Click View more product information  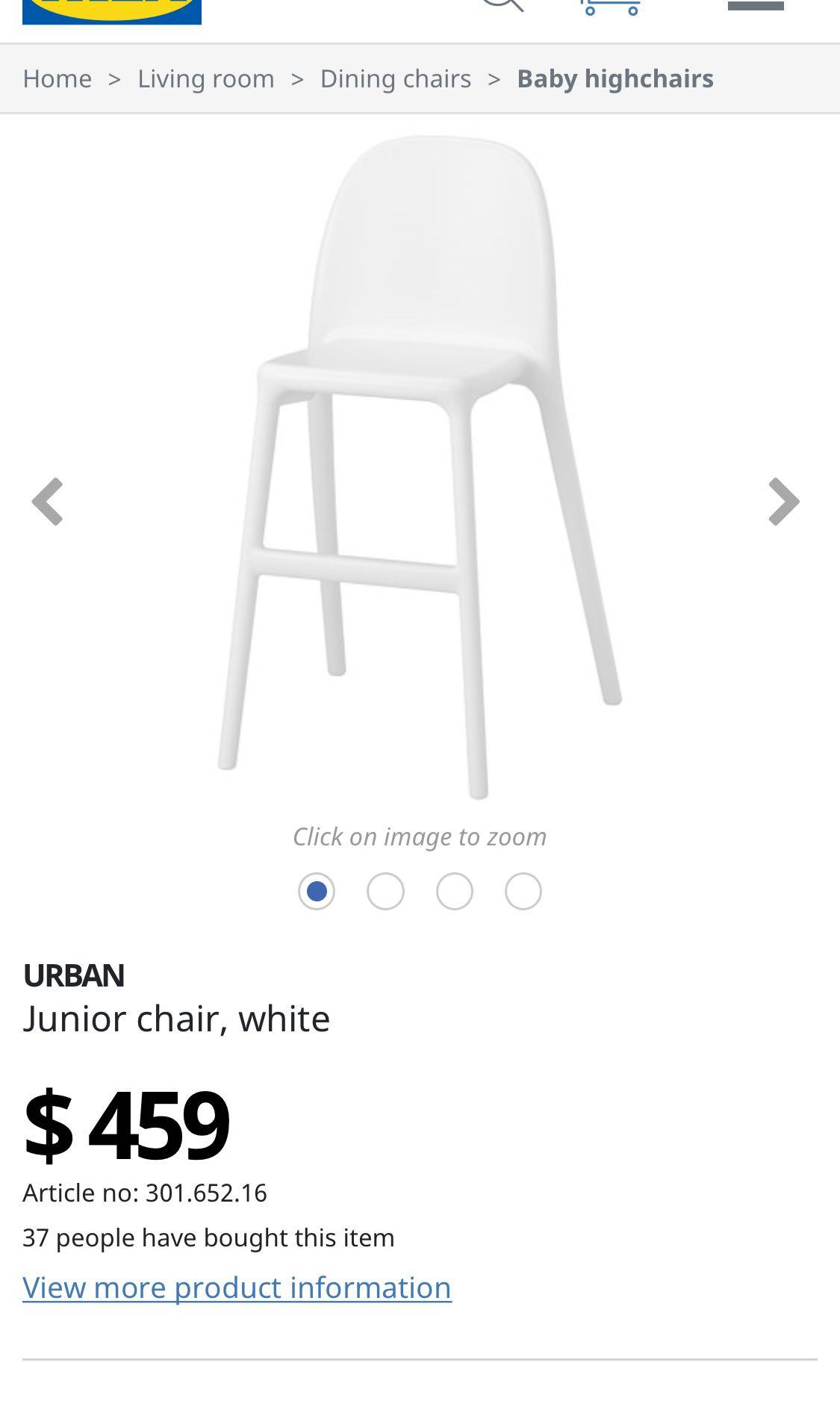237,1286
